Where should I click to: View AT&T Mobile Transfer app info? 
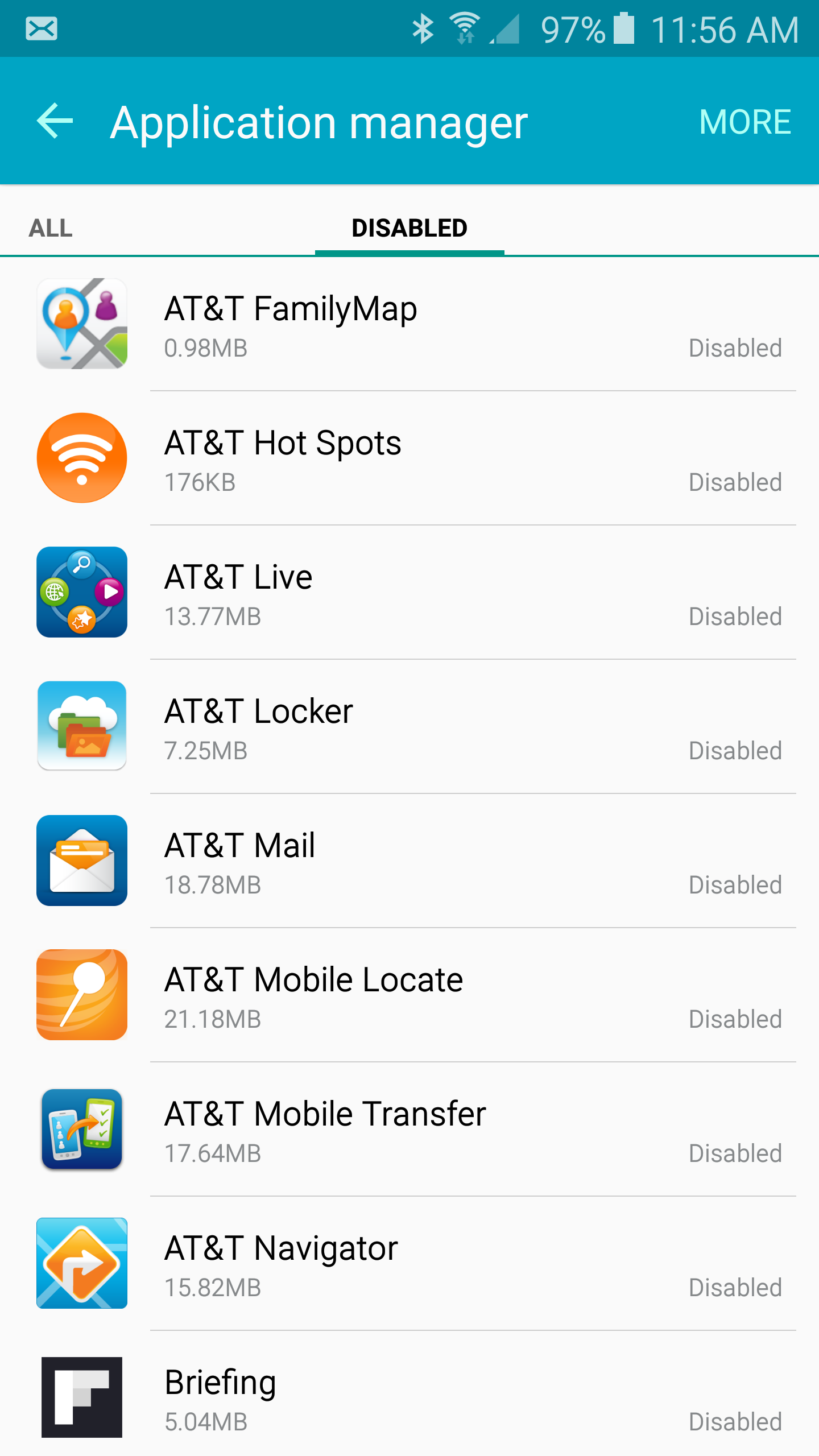409,1130
